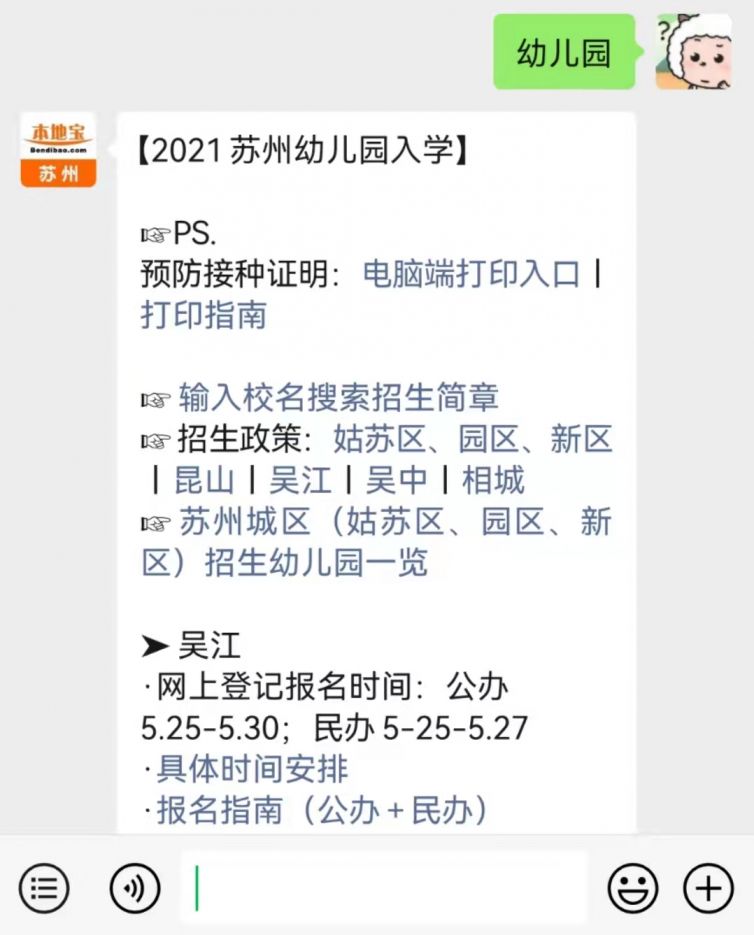Open the 相城 enrollment policy link
This screenshot has width=754, height=935.
(492, 481)
